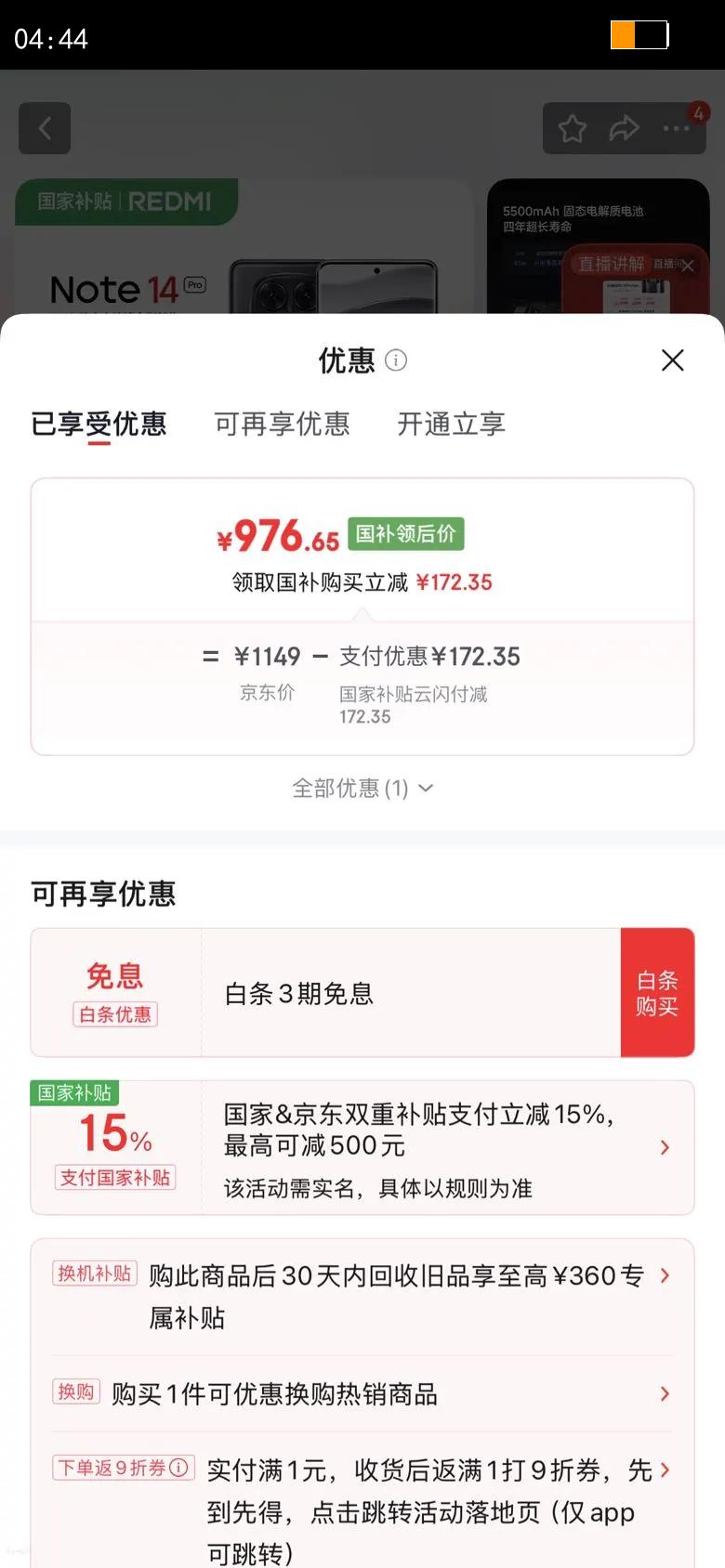The image size is (725, 1568).
Task: Select the 已享受优惠 tab
Action: 99,425
